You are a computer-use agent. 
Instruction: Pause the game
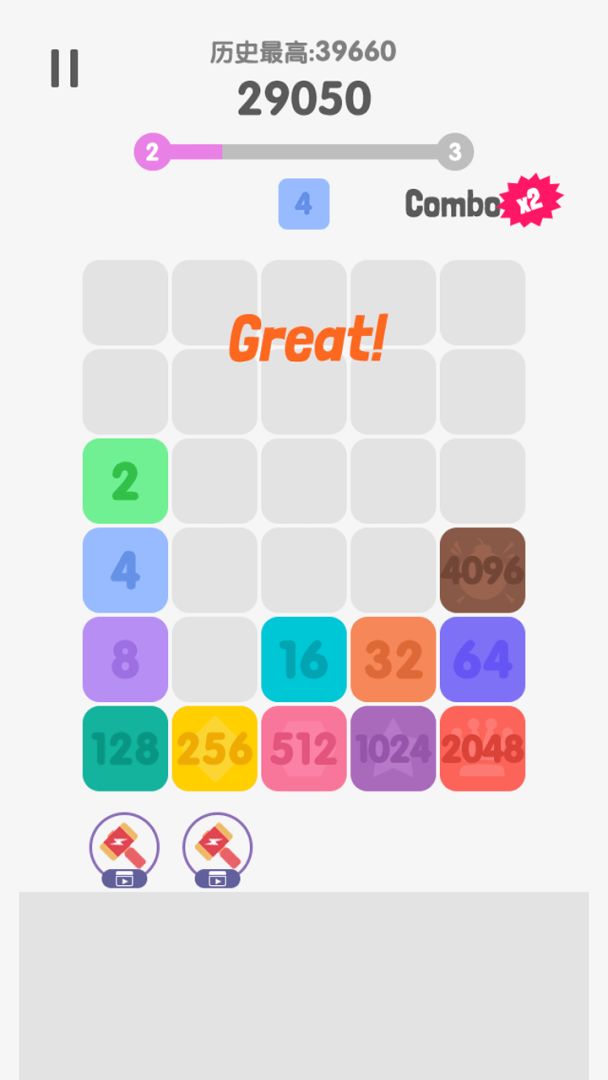(x=65, y=68)
